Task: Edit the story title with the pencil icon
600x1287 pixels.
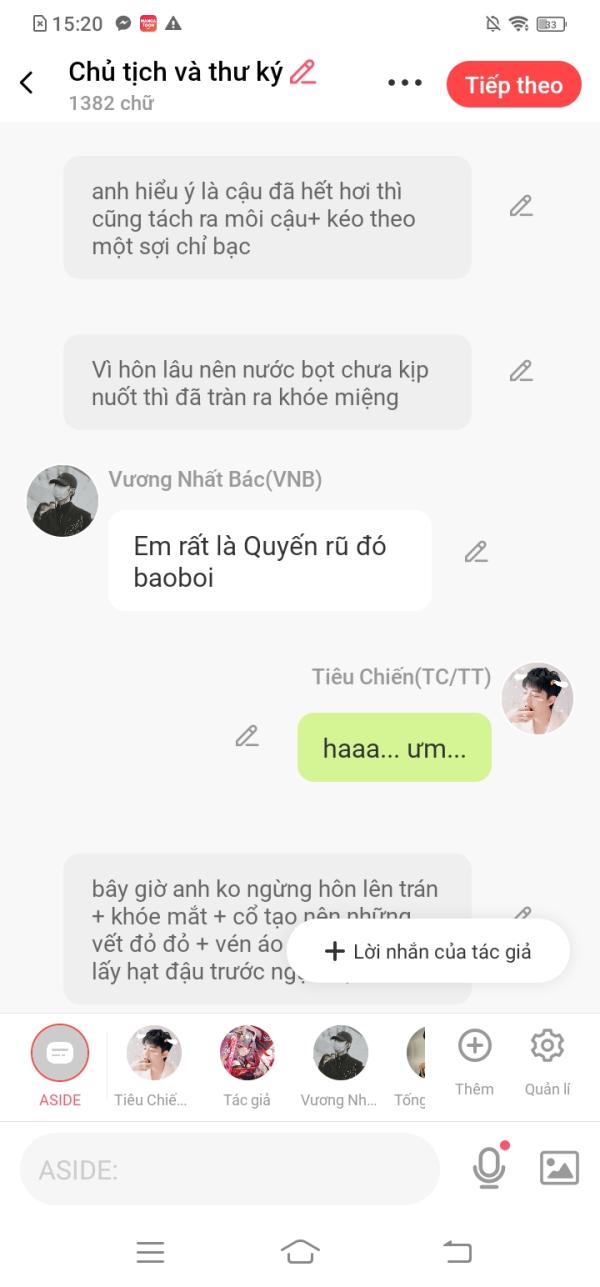Action: tap(302, 72)
